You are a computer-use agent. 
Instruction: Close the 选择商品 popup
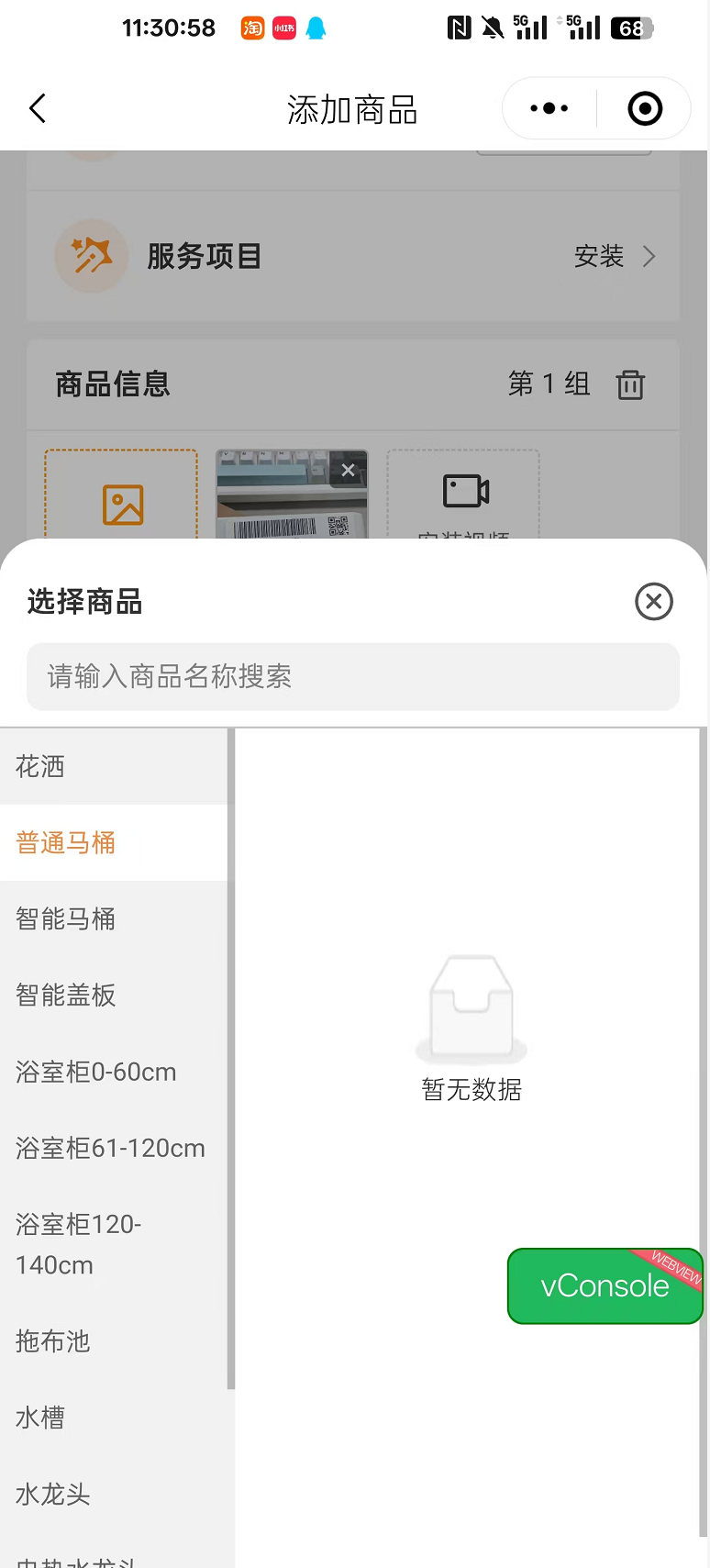[x=653, y=602]
